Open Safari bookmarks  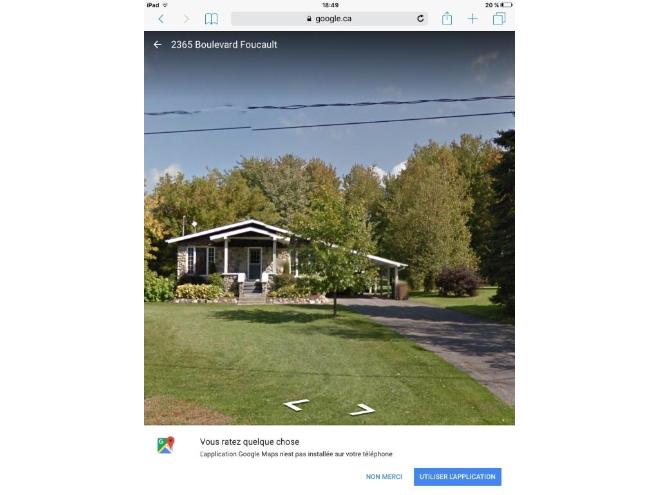click(211, 19)
